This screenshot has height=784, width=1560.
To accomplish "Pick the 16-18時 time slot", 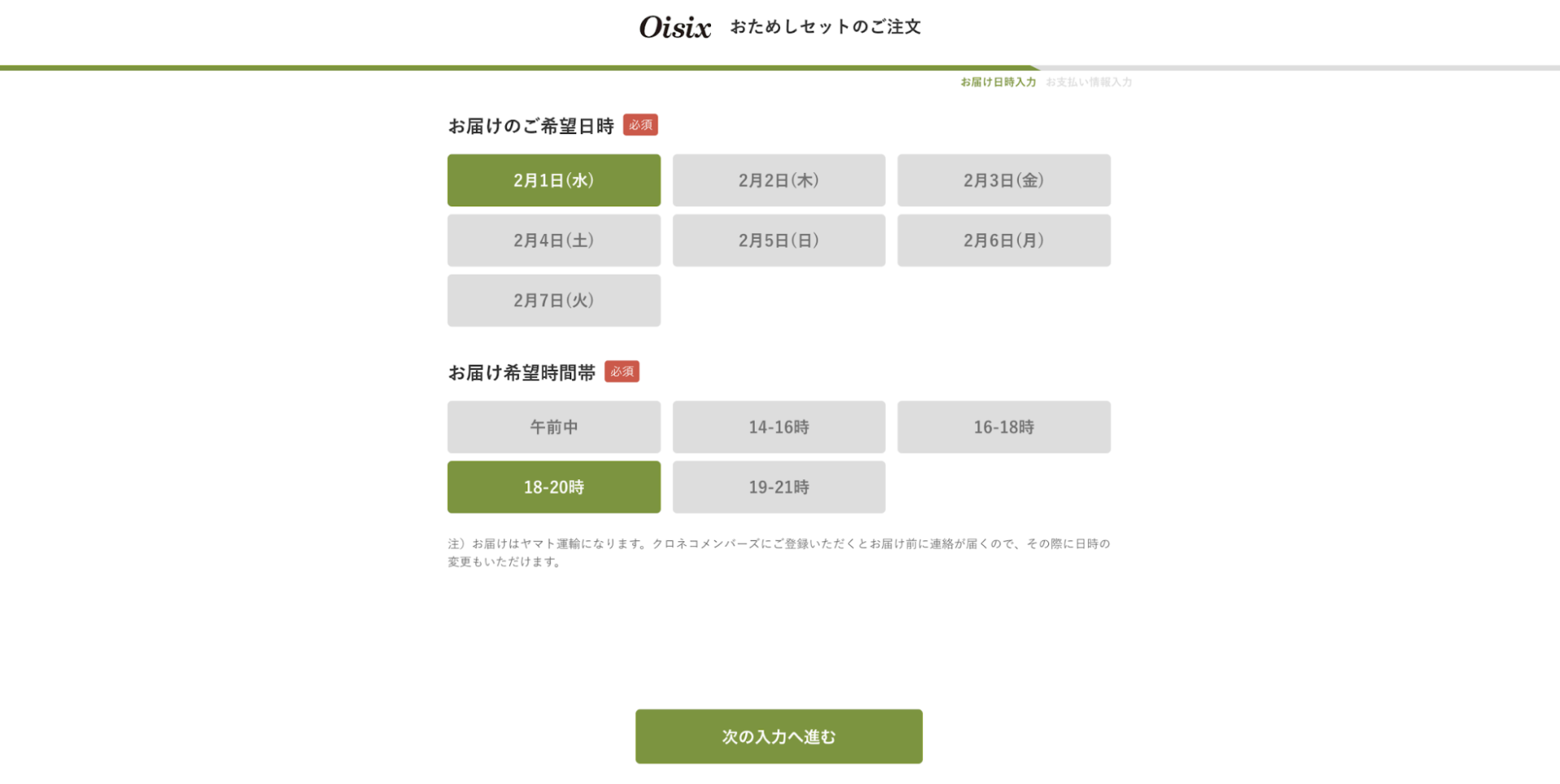I will point(1003,427).
